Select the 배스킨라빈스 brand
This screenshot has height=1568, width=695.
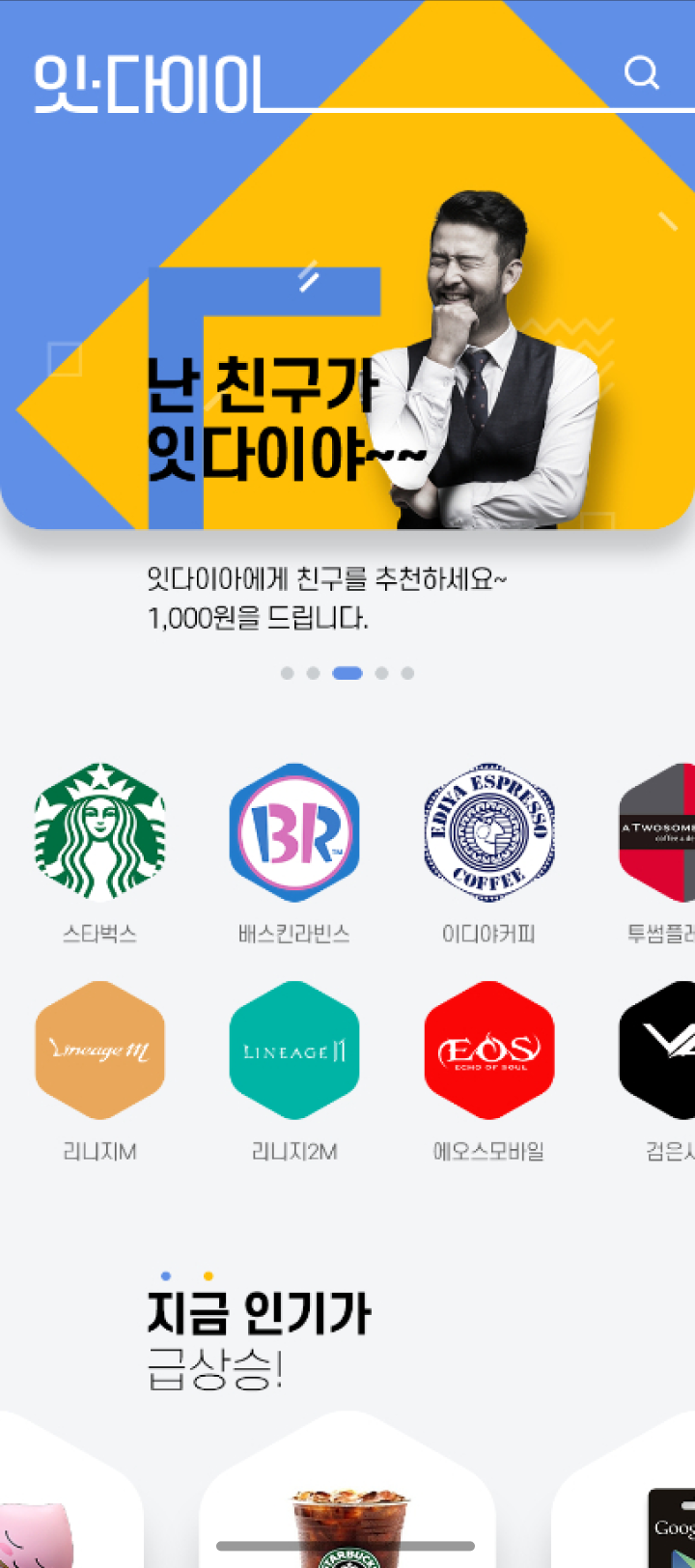click(294, 833)
